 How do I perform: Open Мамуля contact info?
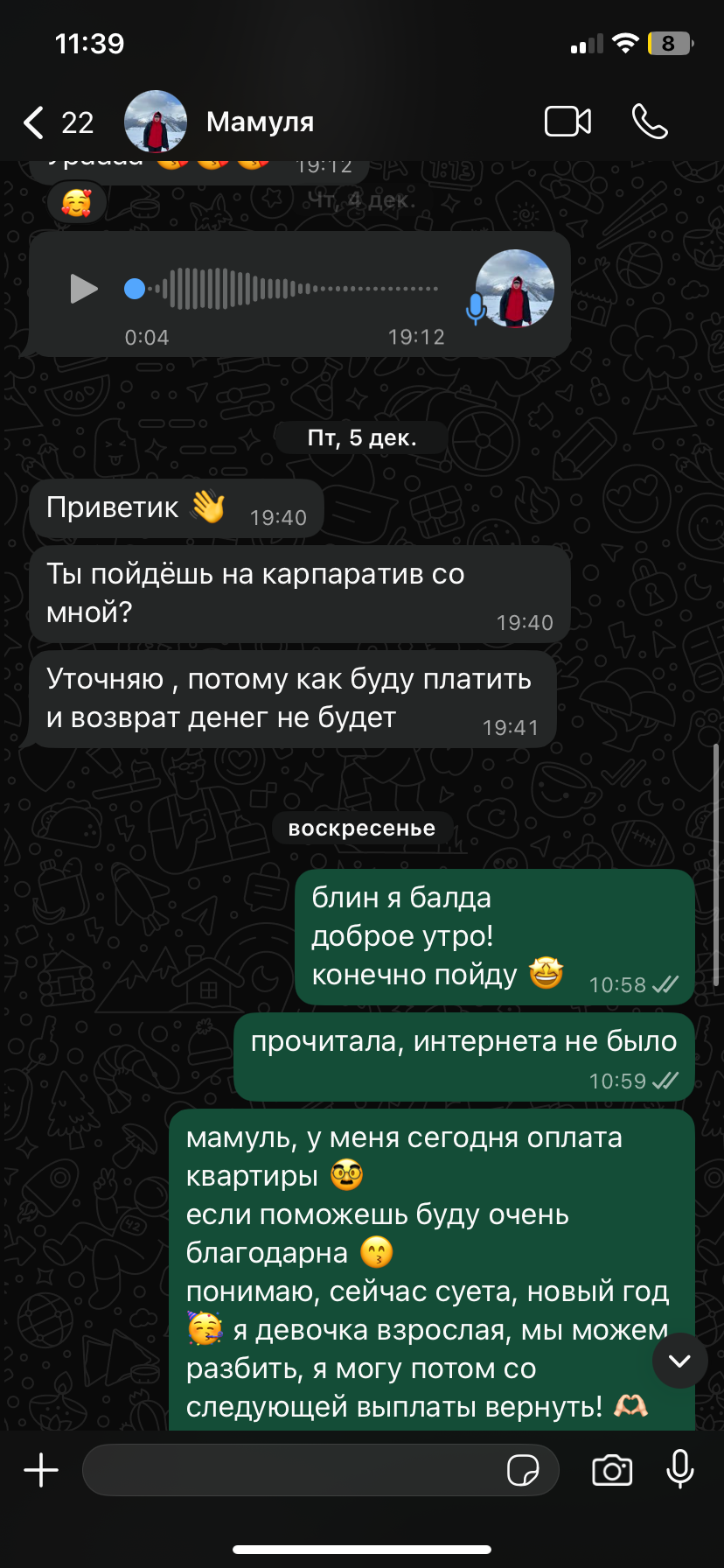pos(260,122)
